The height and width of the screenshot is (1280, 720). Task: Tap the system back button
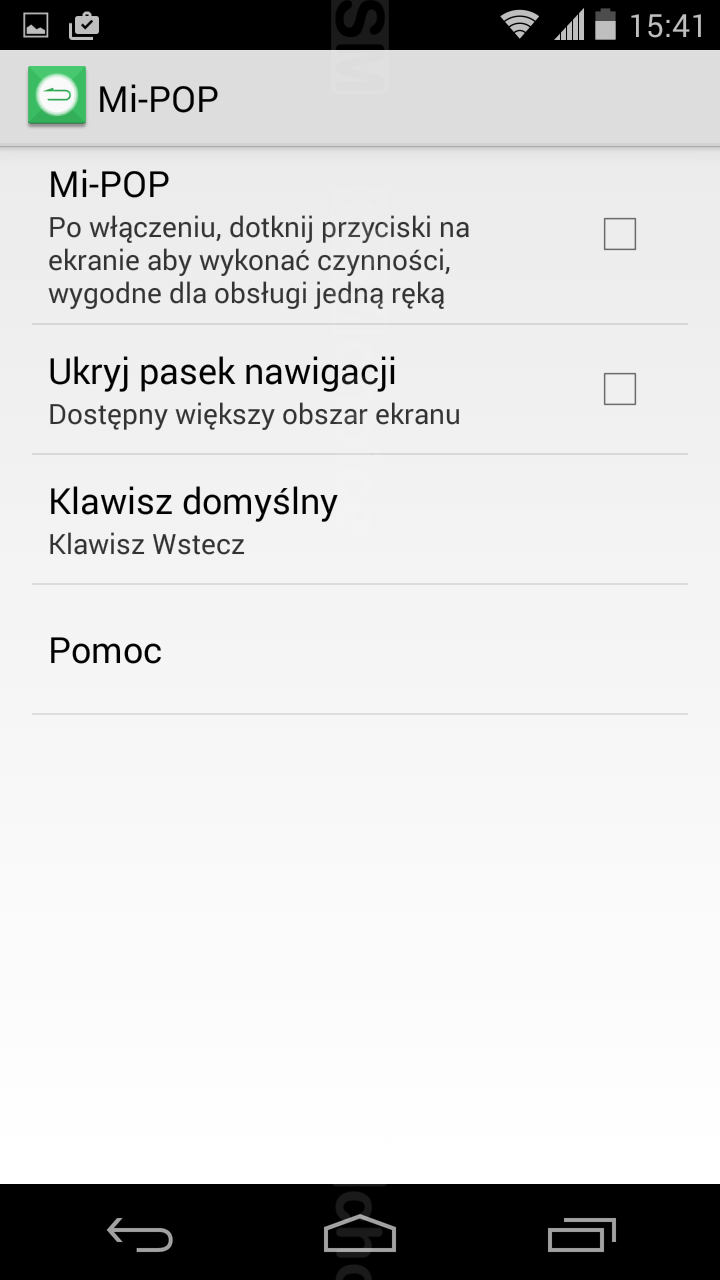[x=140, y=1235]
